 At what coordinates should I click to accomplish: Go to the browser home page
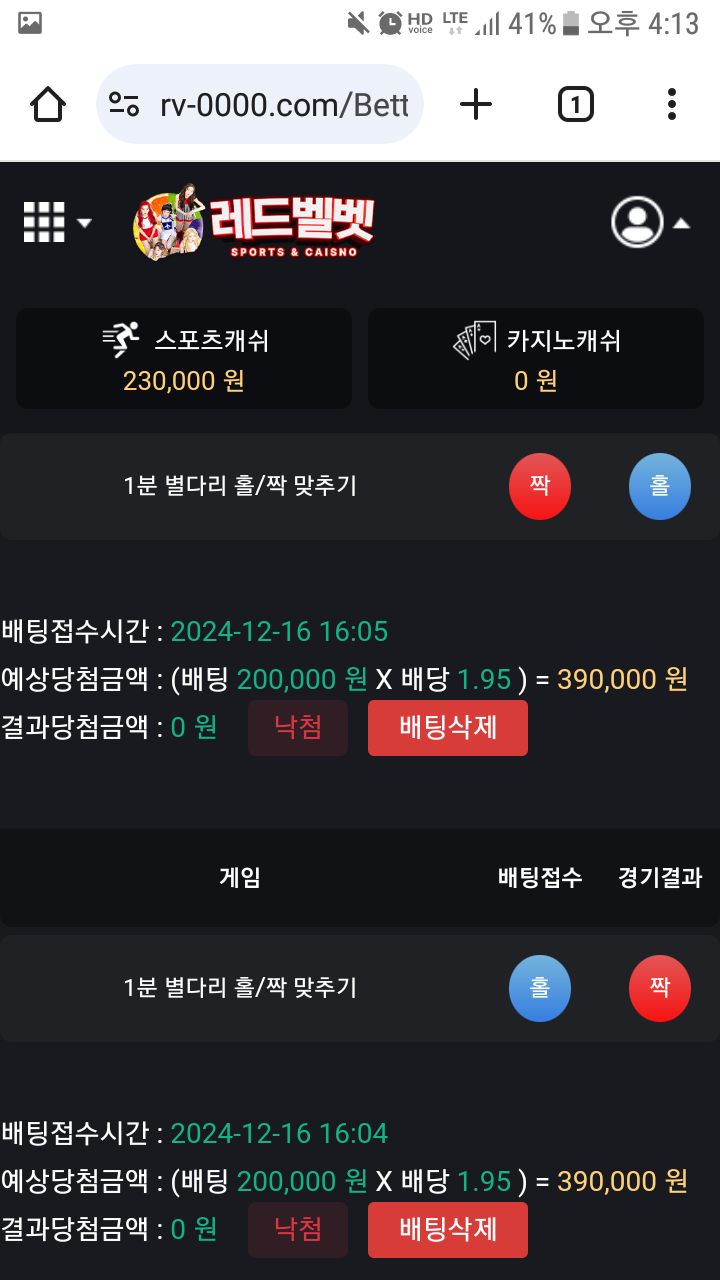pyautogui.click(x=48, y=104)
